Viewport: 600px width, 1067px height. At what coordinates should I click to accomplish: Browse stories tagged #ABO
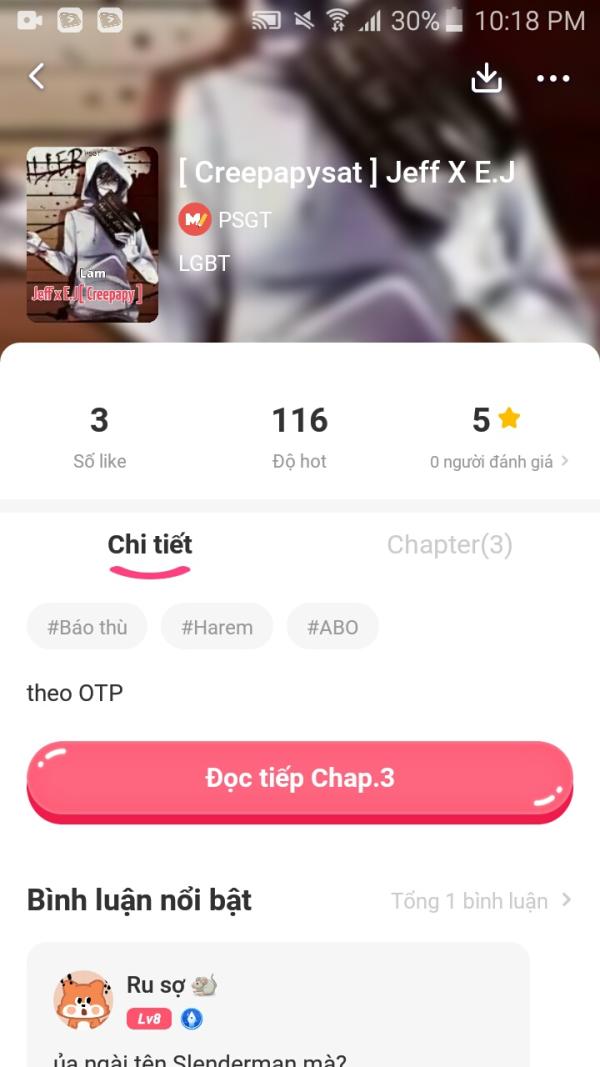pos(332,628)
